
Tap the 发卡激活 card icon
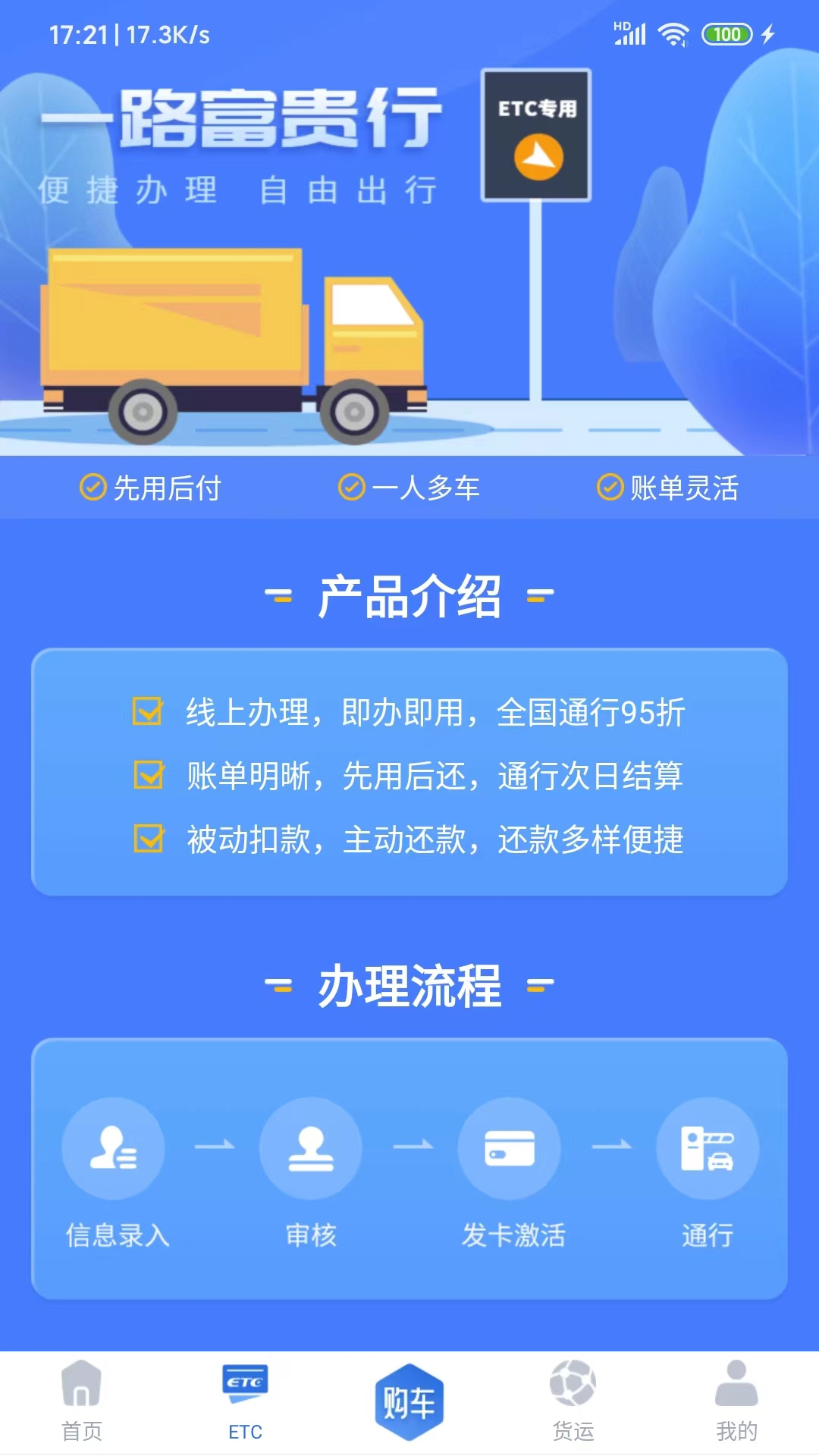pos(510,1149)
